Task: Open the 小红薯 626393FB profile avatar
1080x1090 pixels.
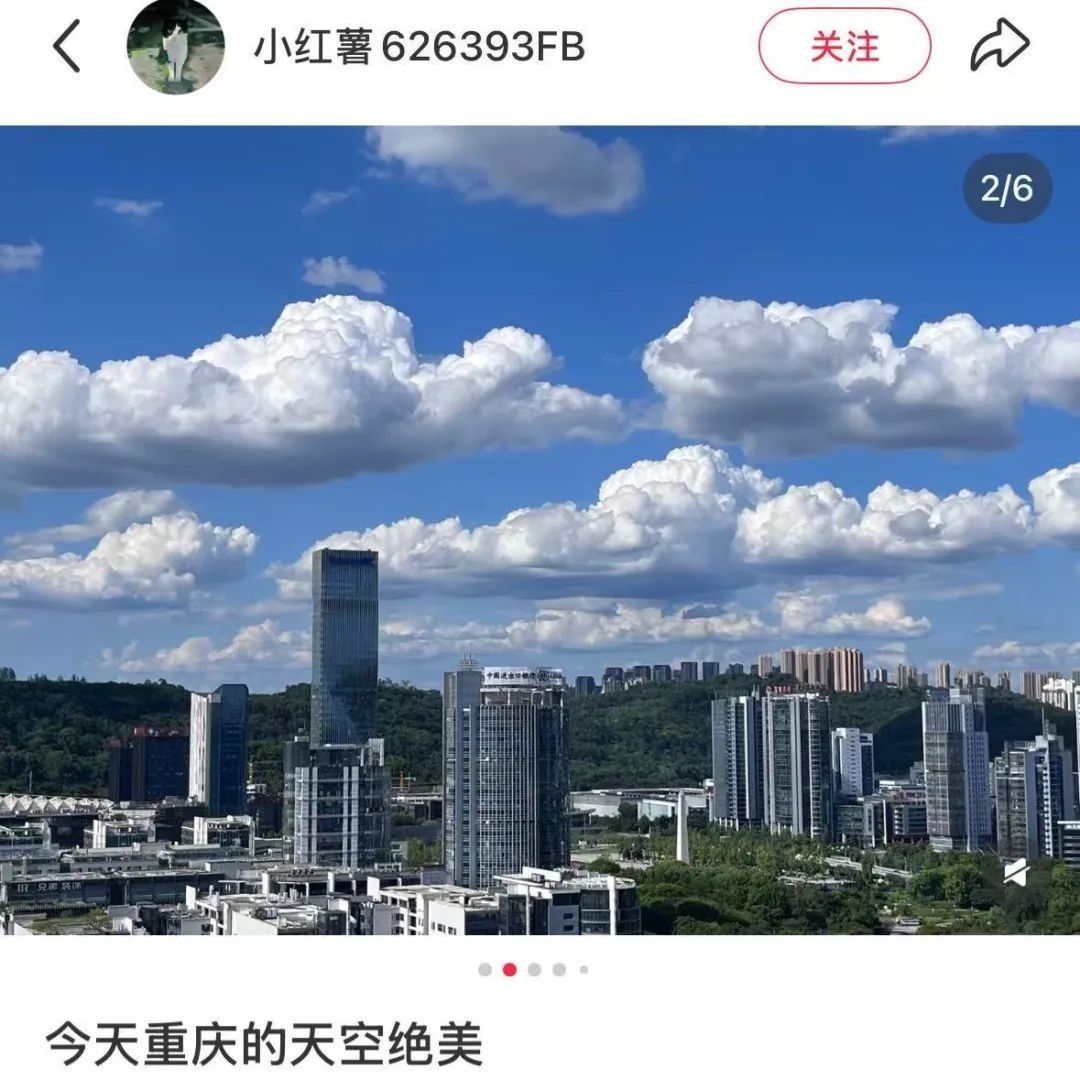Action: (x=176, y=46)
